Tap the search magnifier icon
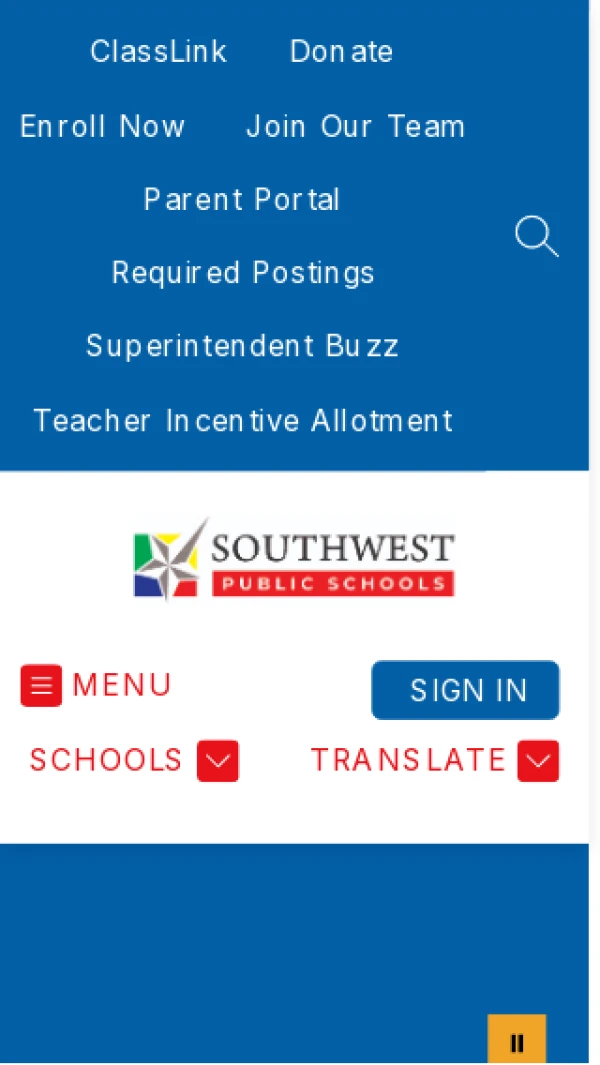 [536, 237]
